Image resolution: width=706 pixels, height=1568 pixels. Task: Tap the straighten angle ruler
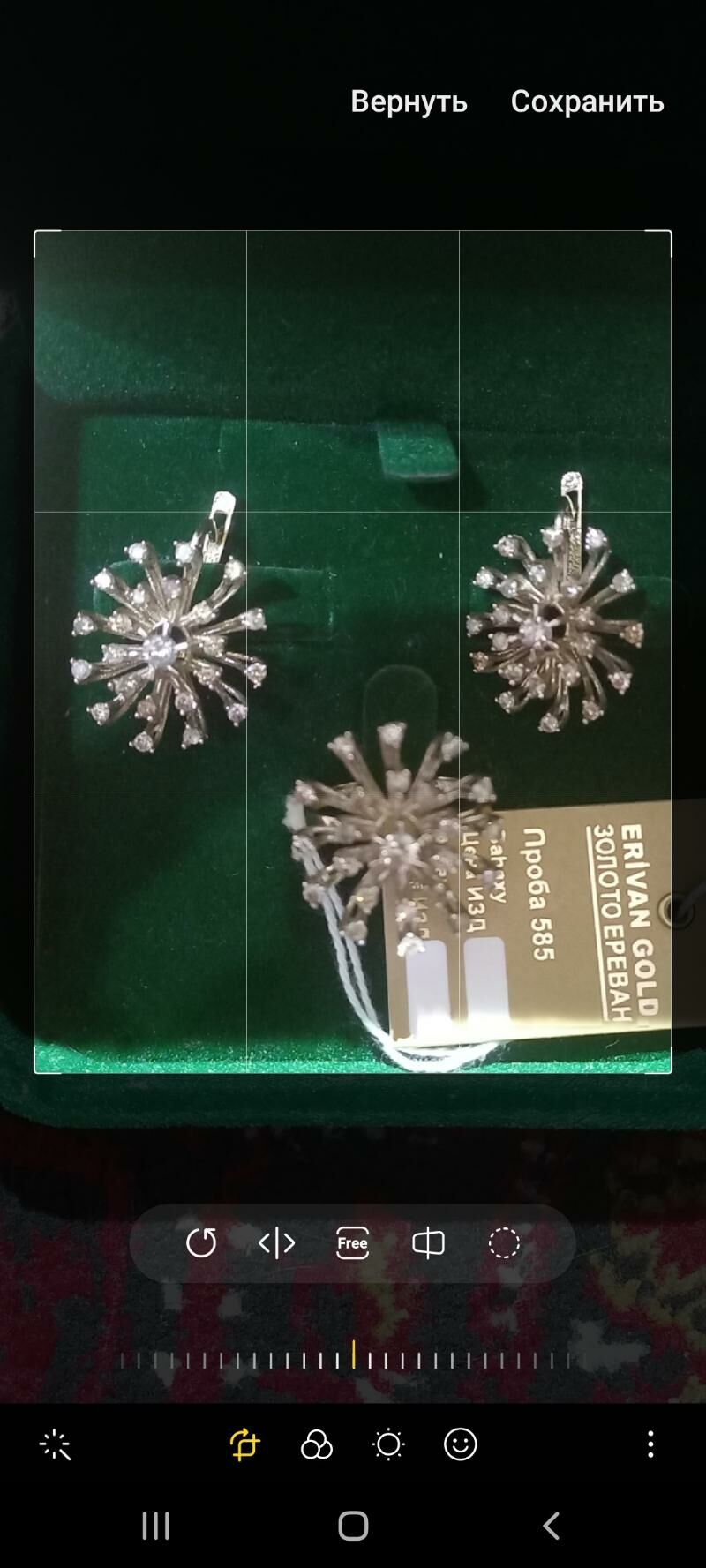coord(353,1357)
